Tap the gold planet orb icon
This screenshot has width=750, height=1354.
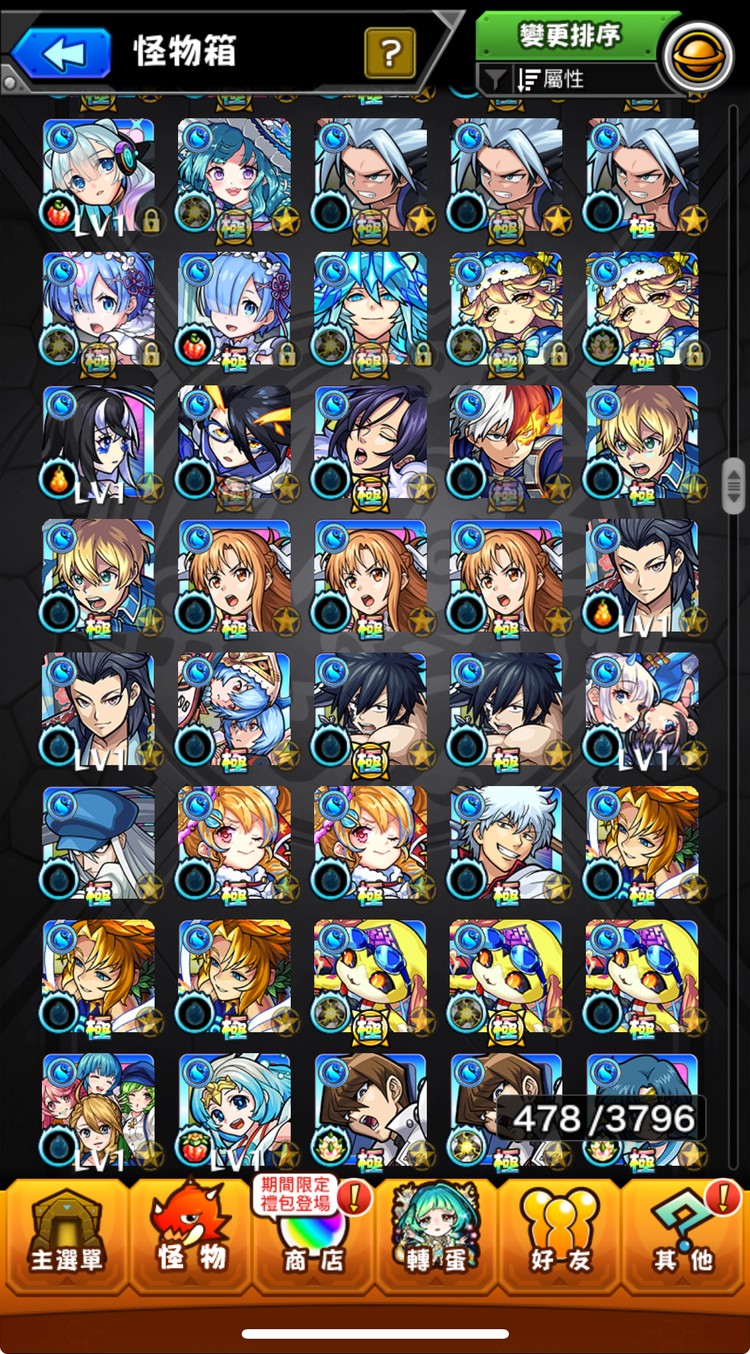pos(698,53)
